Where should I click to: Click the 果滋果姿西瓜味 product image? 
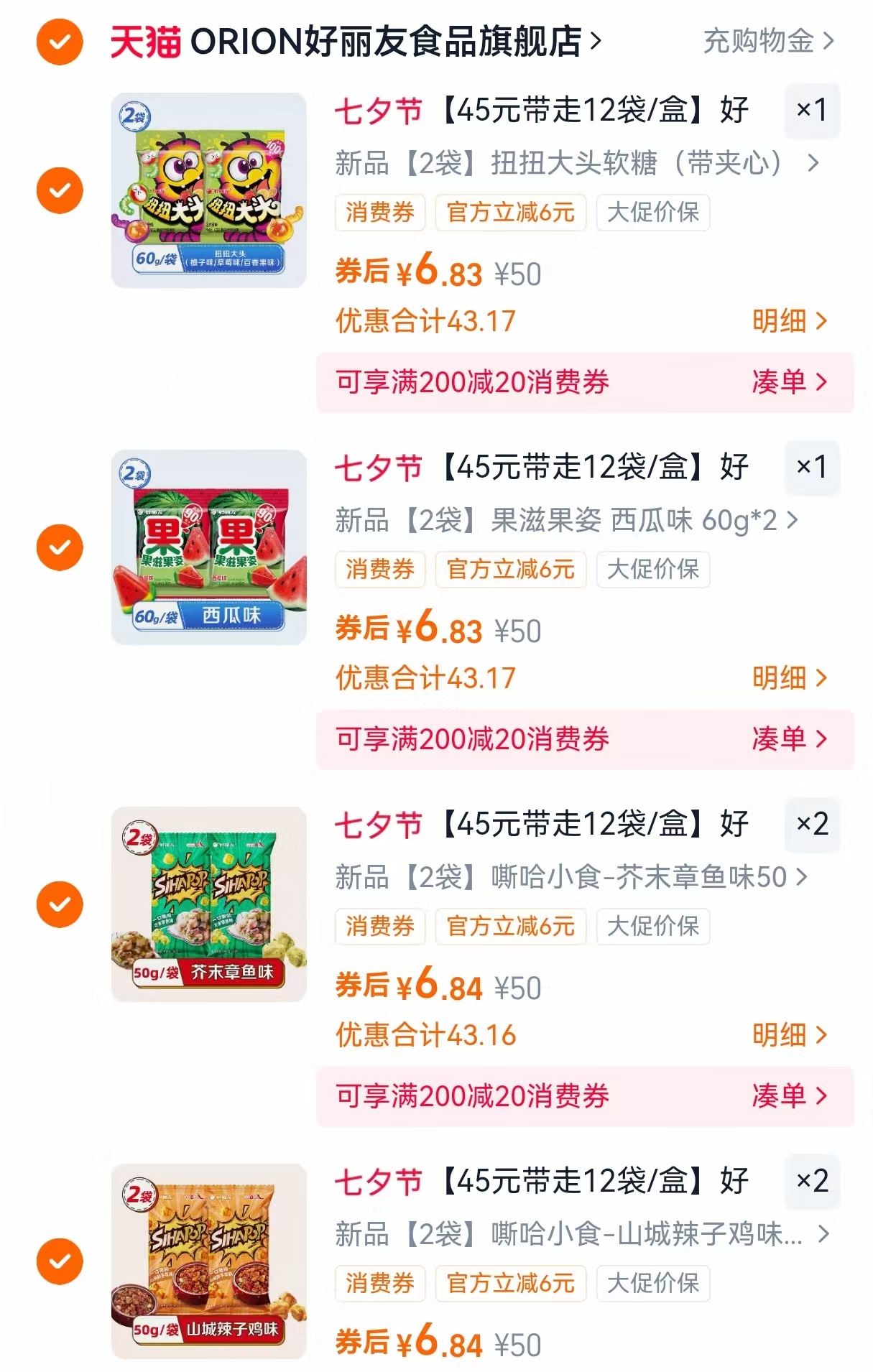pos(208,548)
